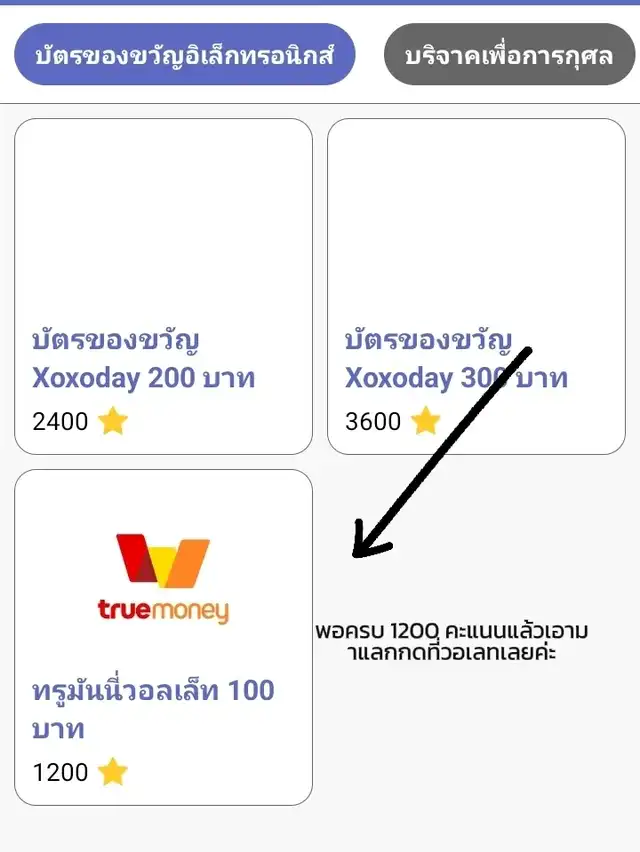Choose the ทรูมันนี่วอลเล็ท 100 บาท reward
This screenshot has height=852, width=640.
pyautogui.click(x=163, y=637)
